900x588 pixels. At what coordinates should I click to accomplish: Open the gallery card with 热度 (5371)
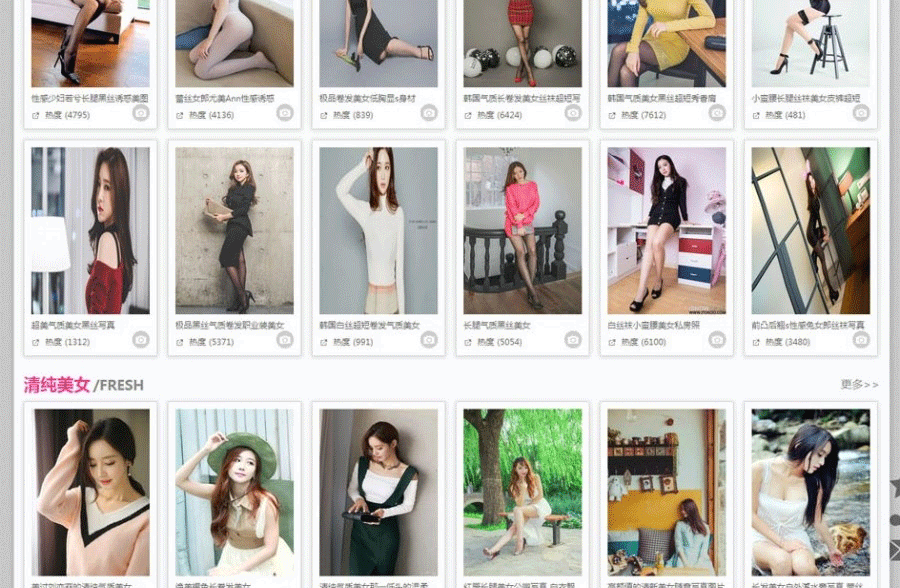click(234, 231)
